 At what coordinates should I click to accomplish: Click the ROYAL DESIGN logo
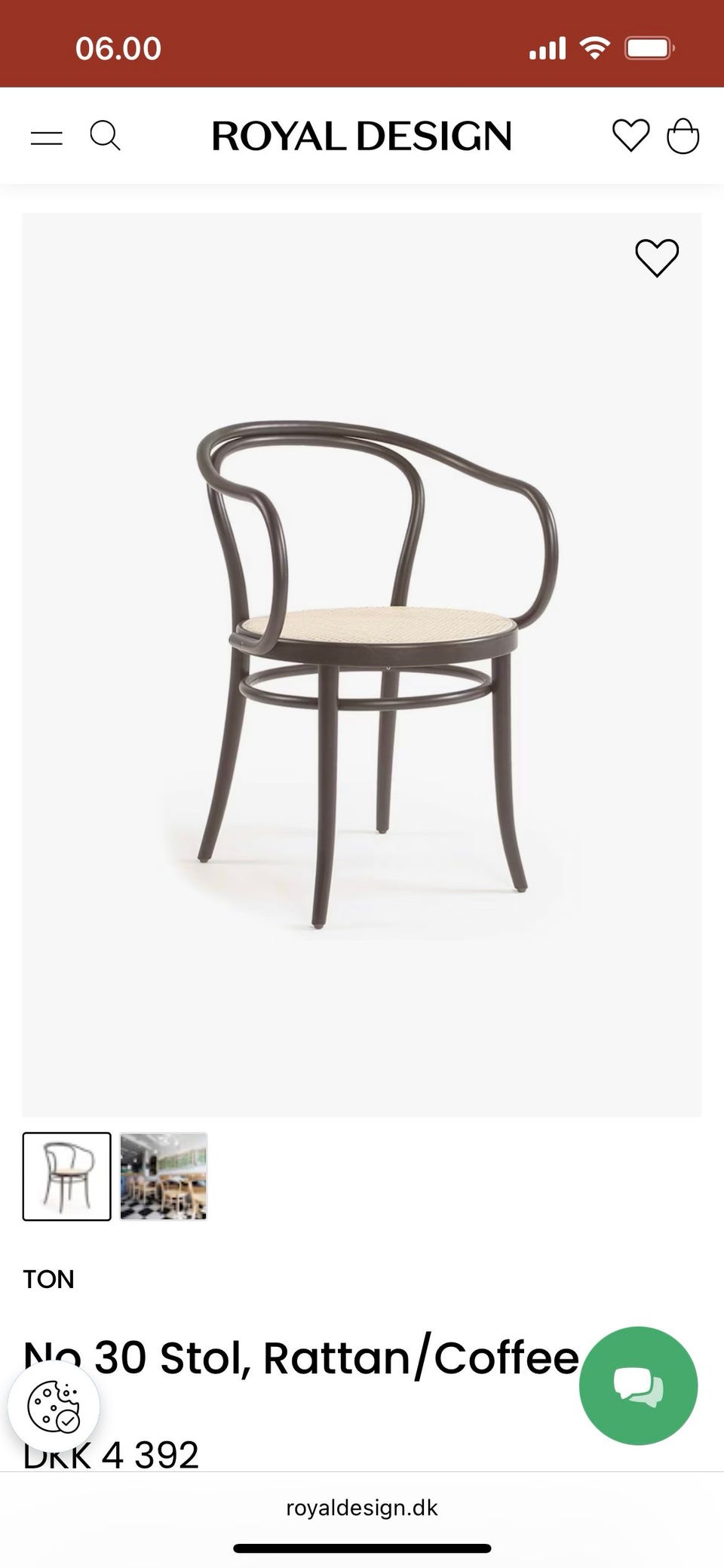pyautogui.click(x=361, y=137)
